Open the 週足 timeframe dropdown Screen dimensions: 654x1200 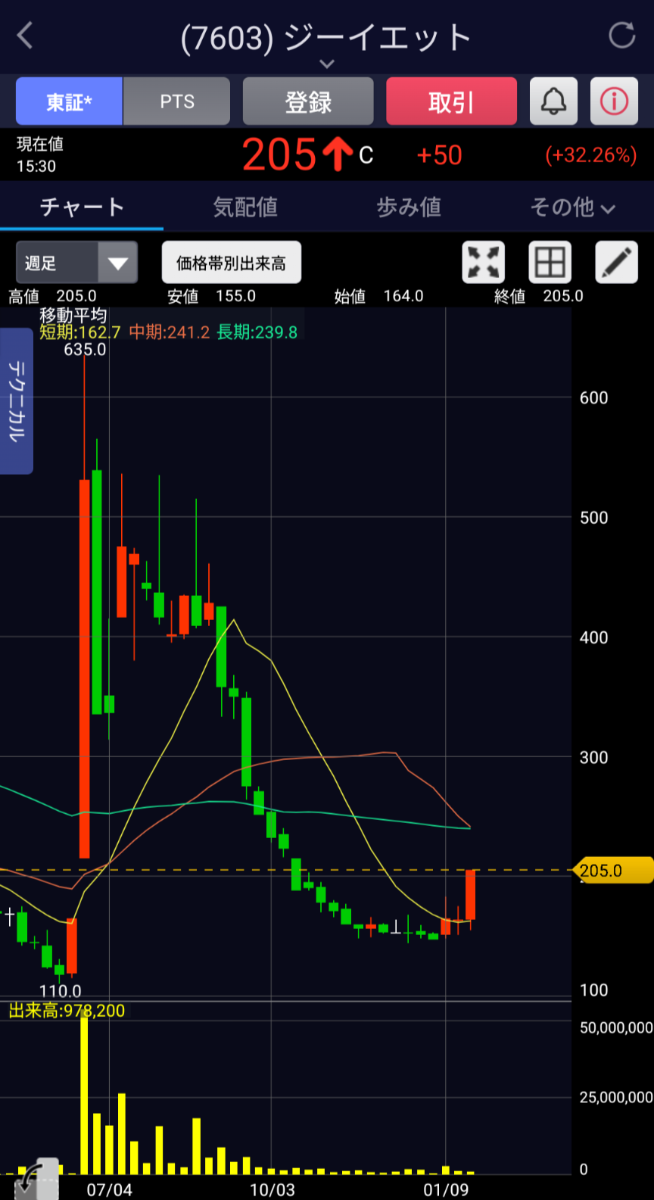76,264
